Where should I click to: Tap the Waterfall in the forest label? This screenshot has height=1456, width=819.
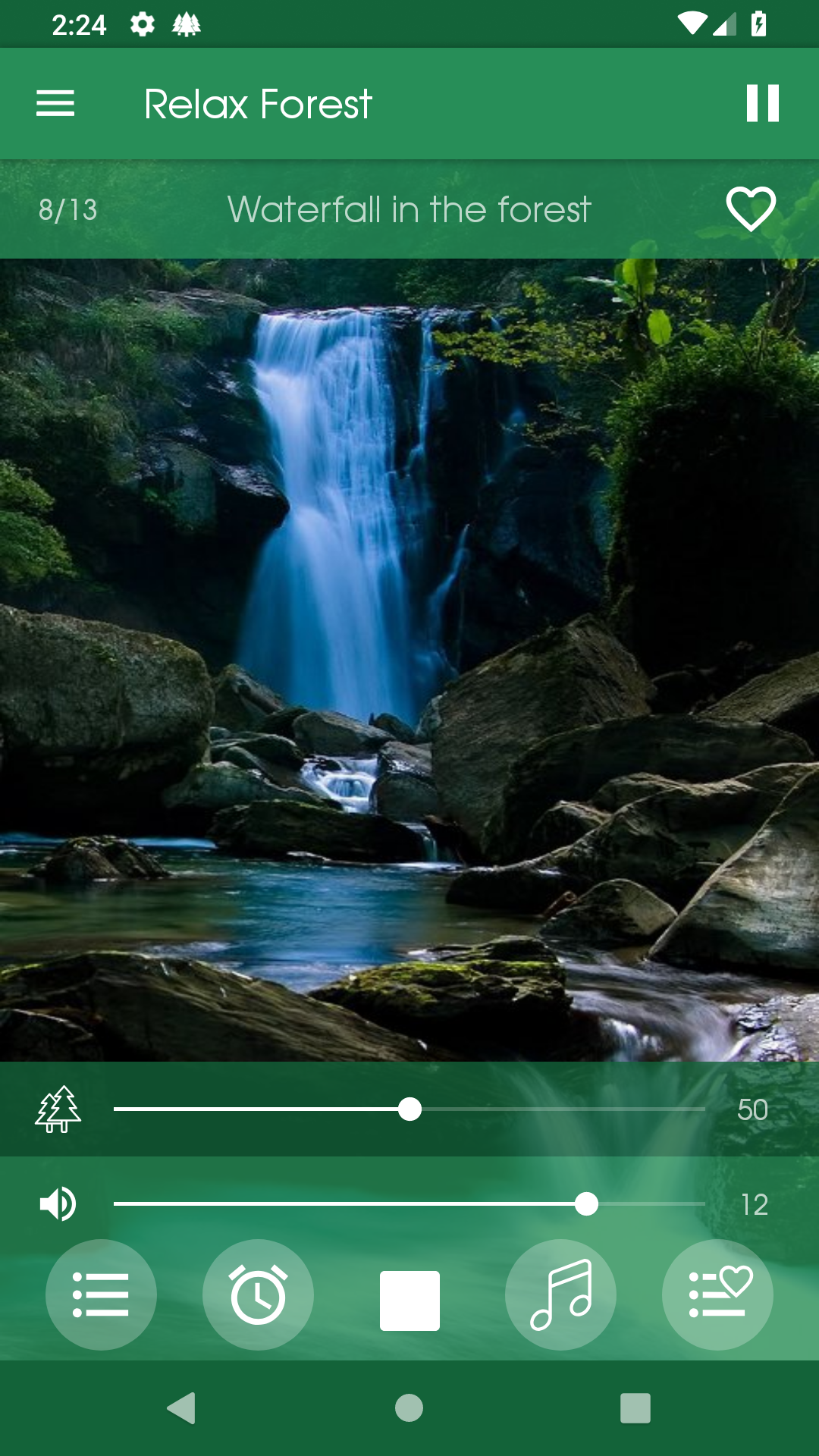[x=409, y=209]
